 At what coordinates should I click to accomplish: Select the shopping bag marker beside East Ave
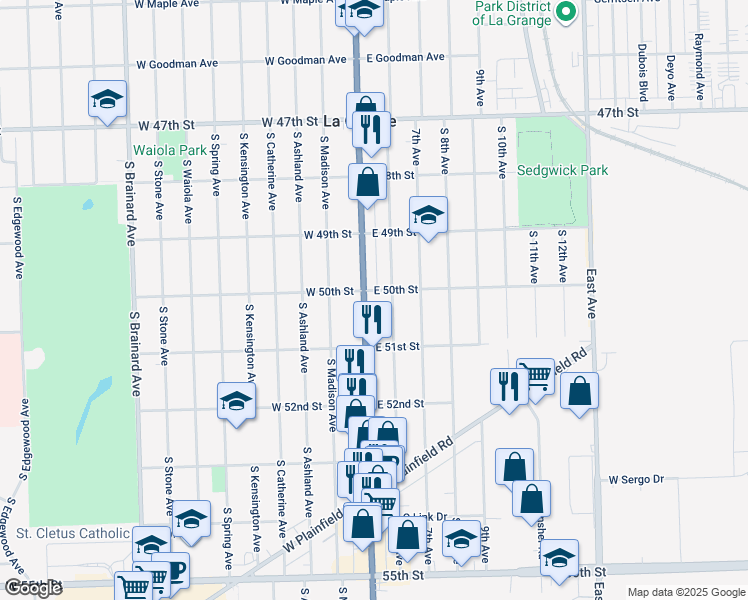pos(580,391)
